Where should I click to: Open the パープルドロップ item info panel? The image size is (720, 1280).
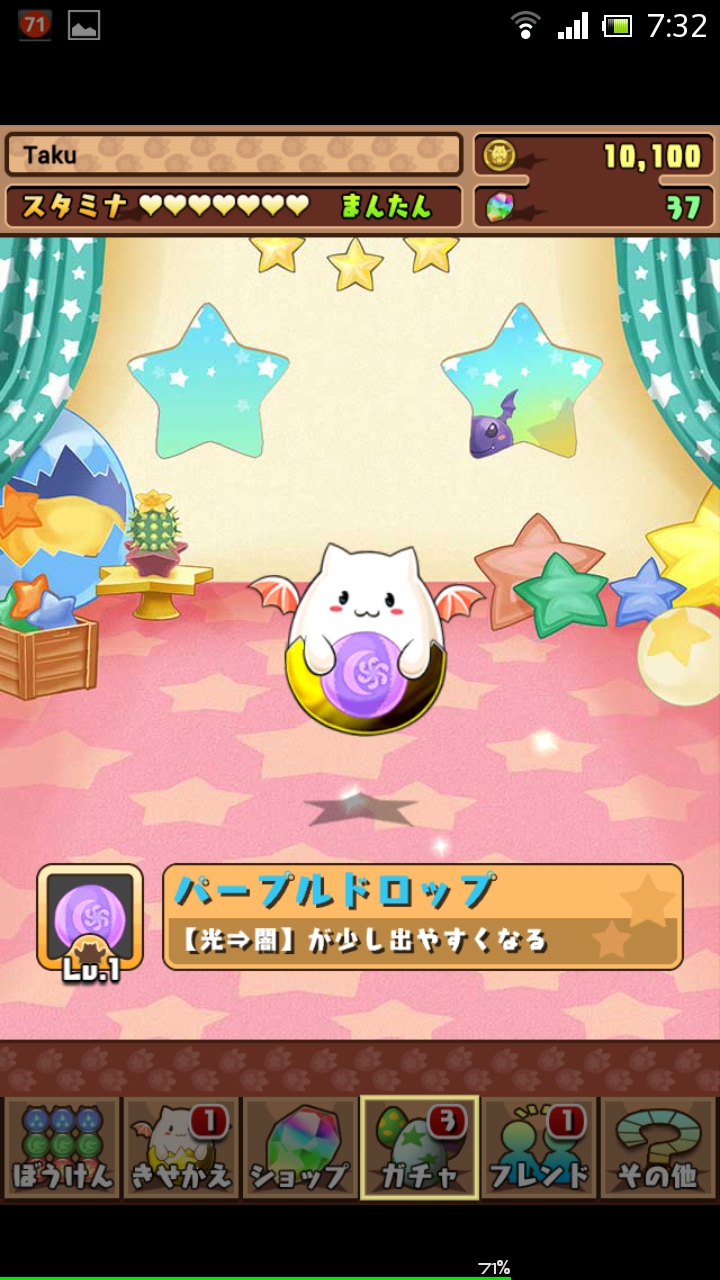pyautogui.click(x=422, y=917)
